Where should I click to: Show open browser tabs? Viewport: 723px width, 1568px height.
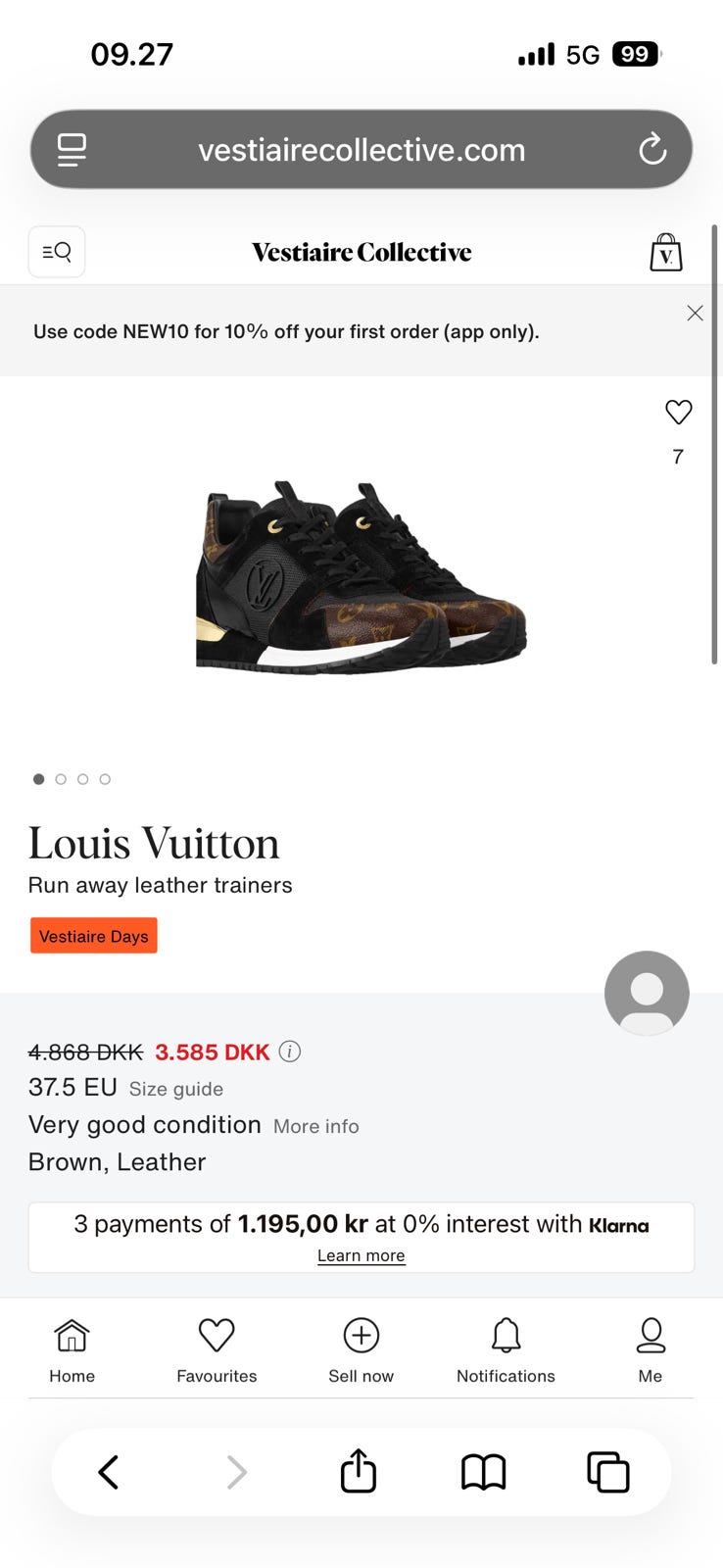pyautogui.click(x=607, y=1472)
